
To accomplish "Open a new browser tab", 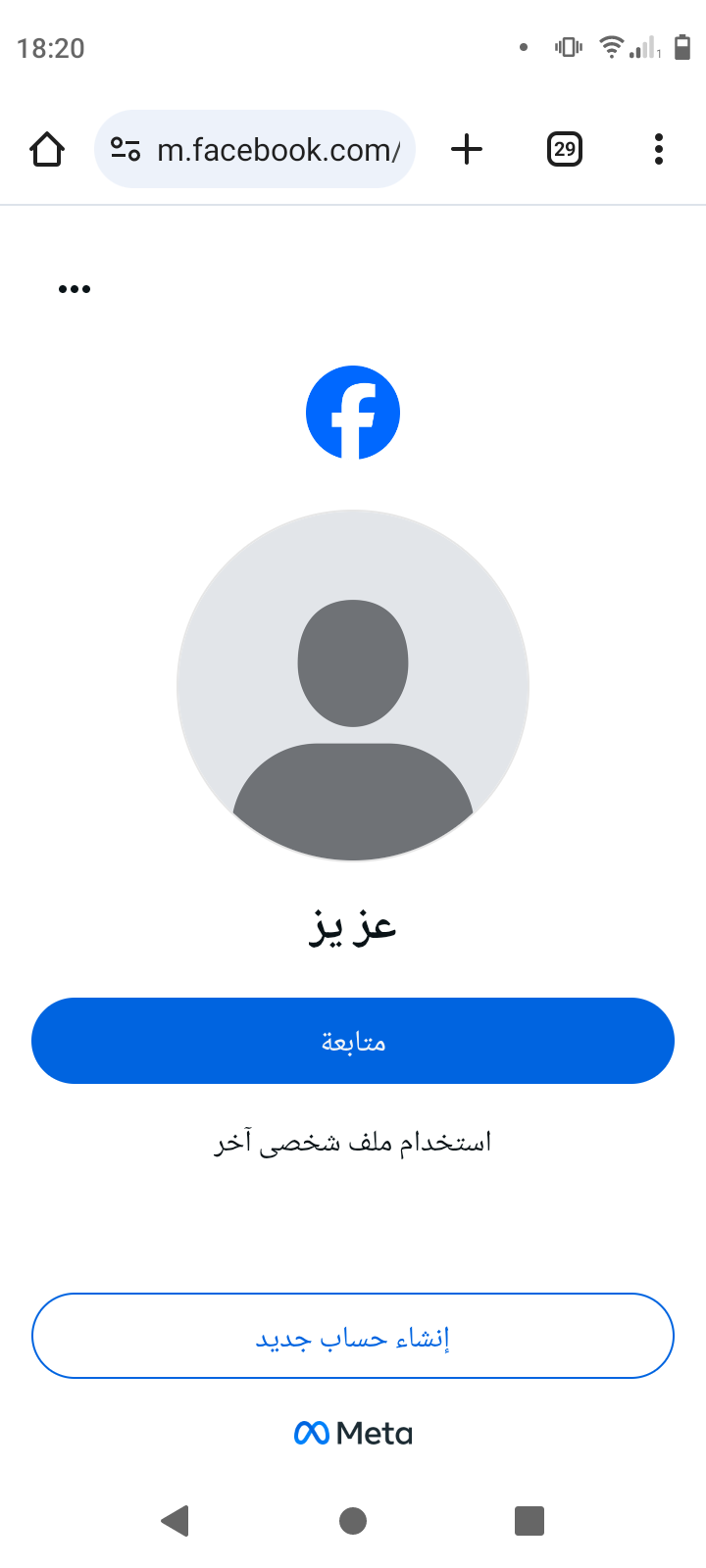I will [467, 149].
